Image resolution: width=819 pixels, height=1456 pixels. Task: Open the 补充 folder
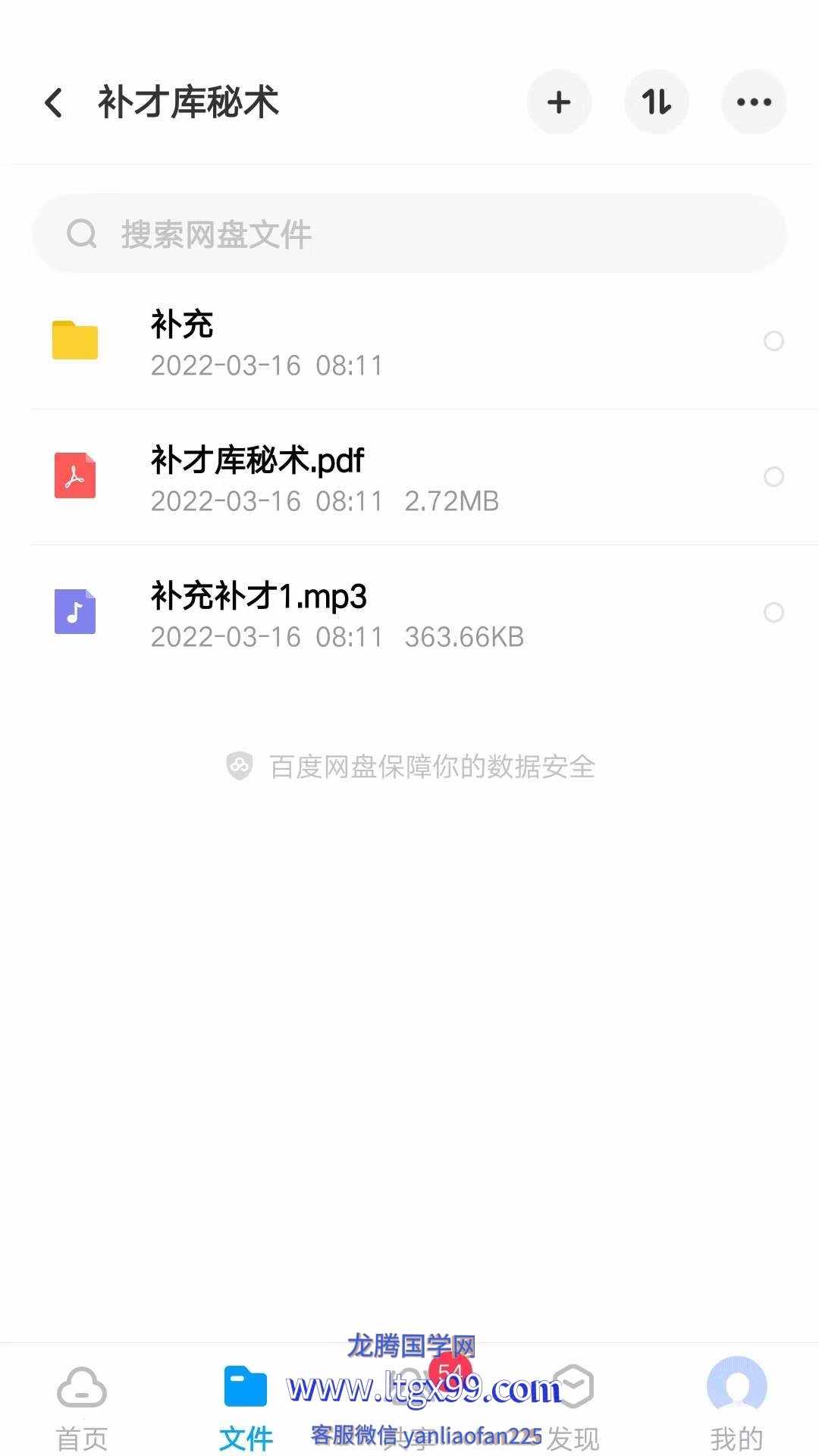(409, 342)
